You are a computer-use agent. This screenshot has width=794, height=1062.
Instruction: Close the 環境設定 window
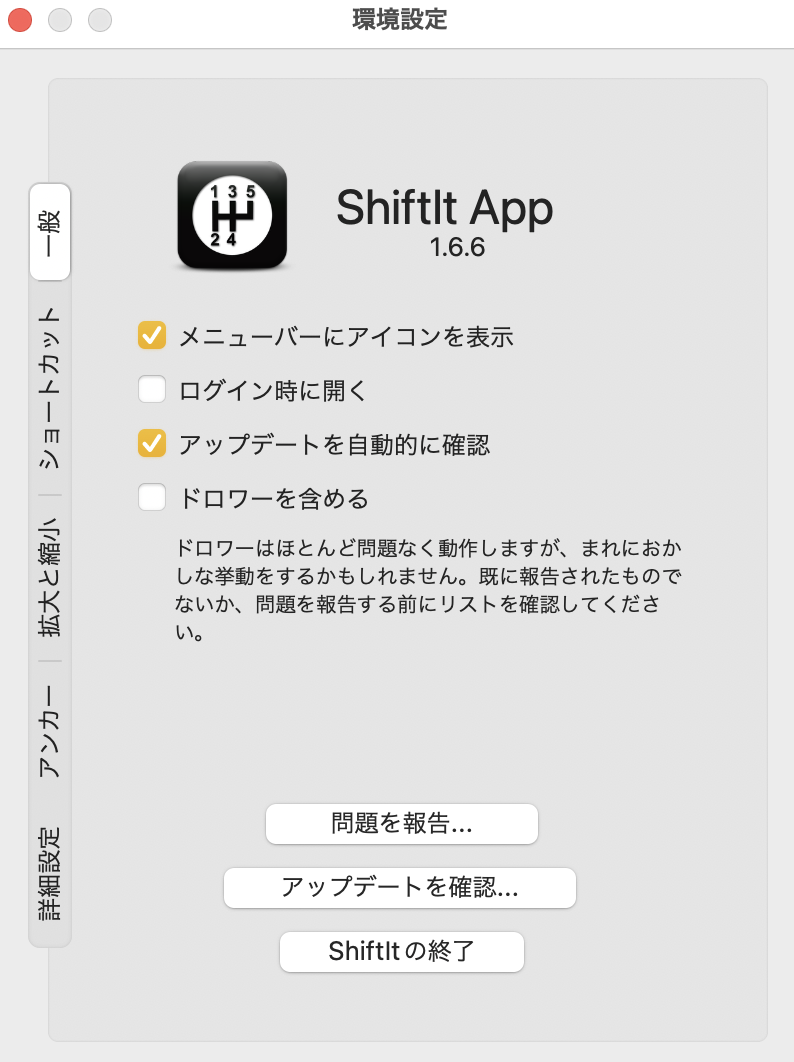[20, 19]
